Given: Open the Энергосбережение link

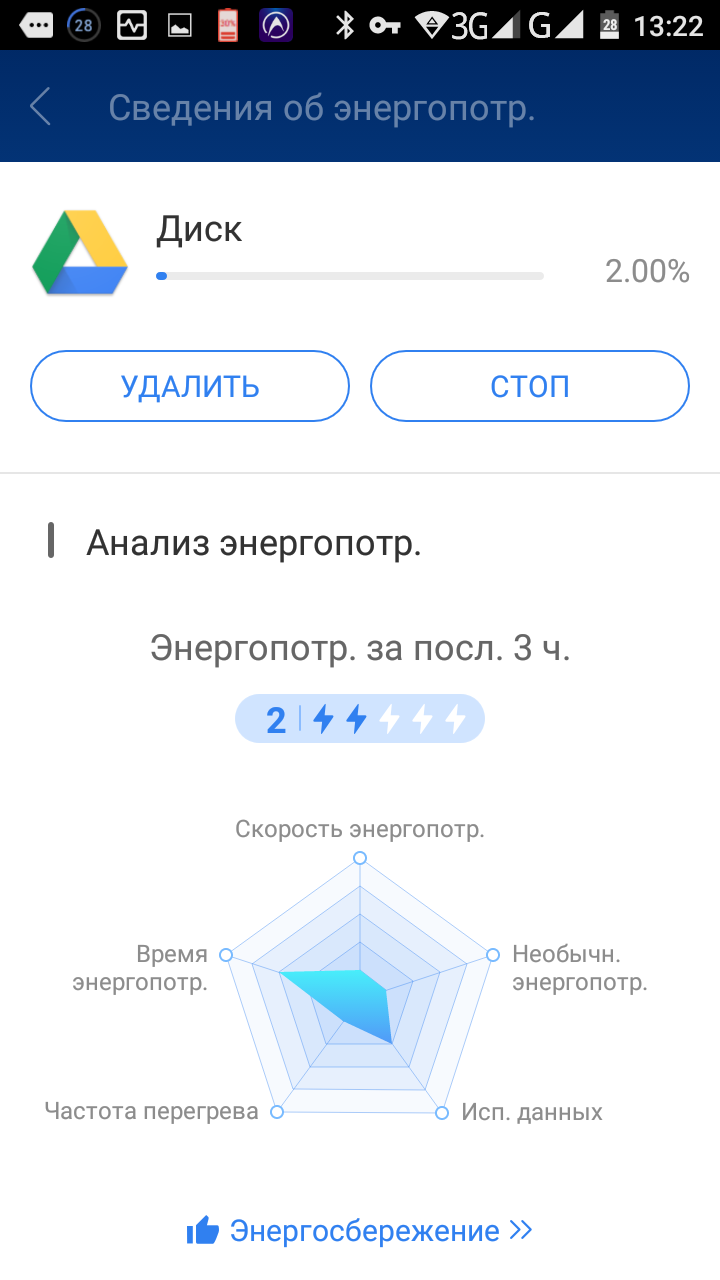Looking at the screenshot, I should point(360,1231).
